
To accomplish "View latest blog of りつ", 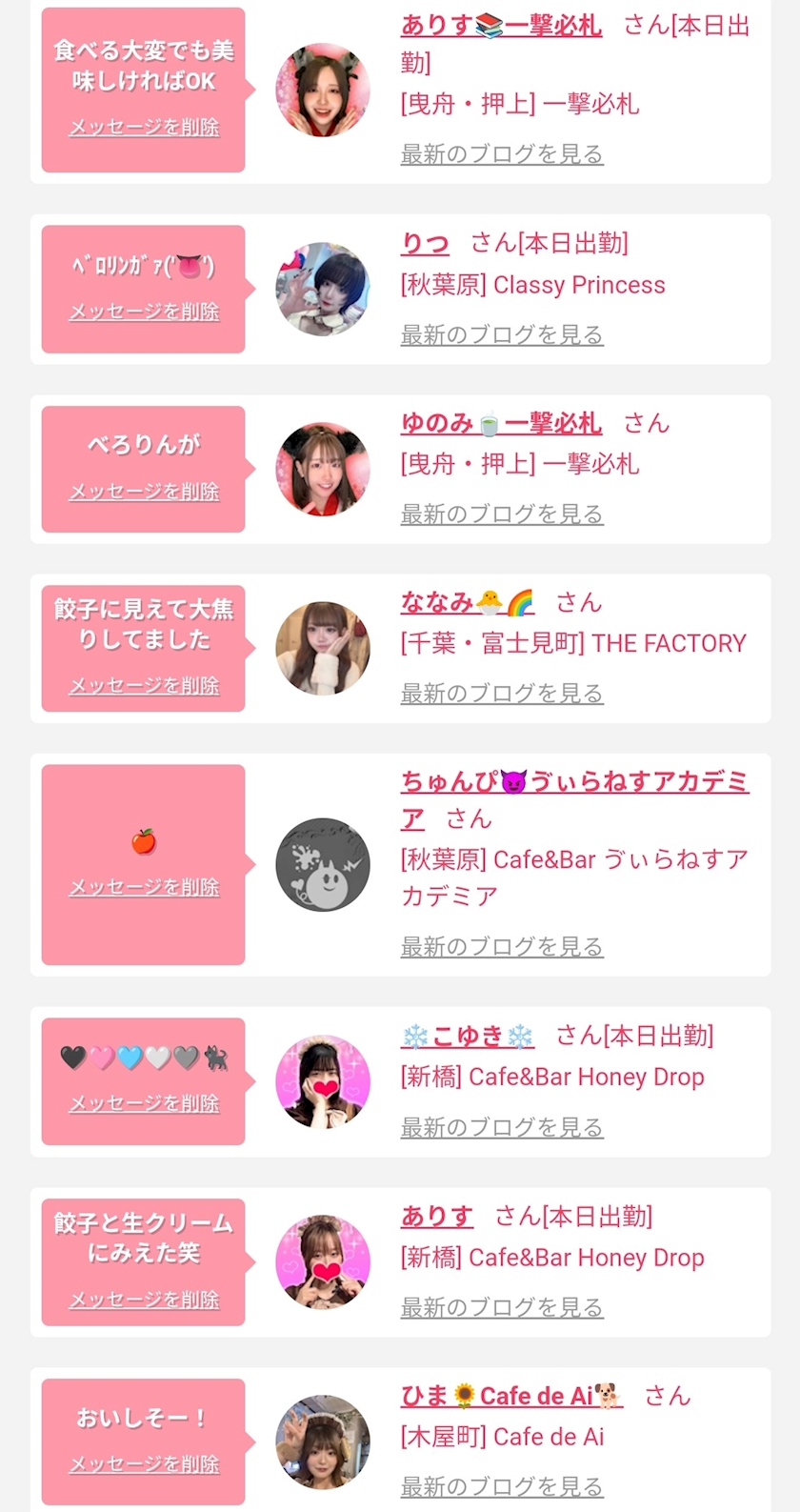I will click(x=502, y=334).
